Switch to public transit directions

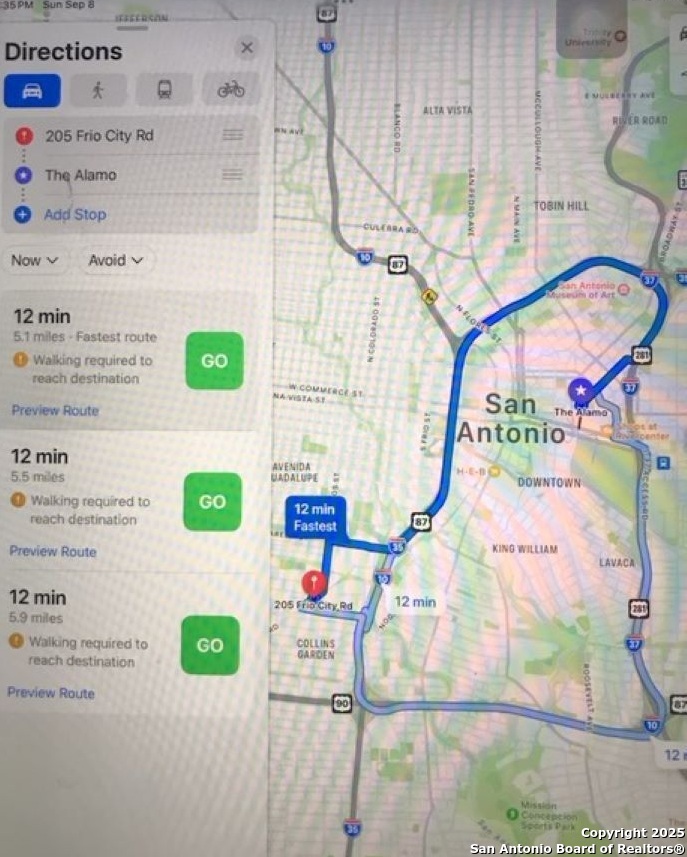click(164, 90)
